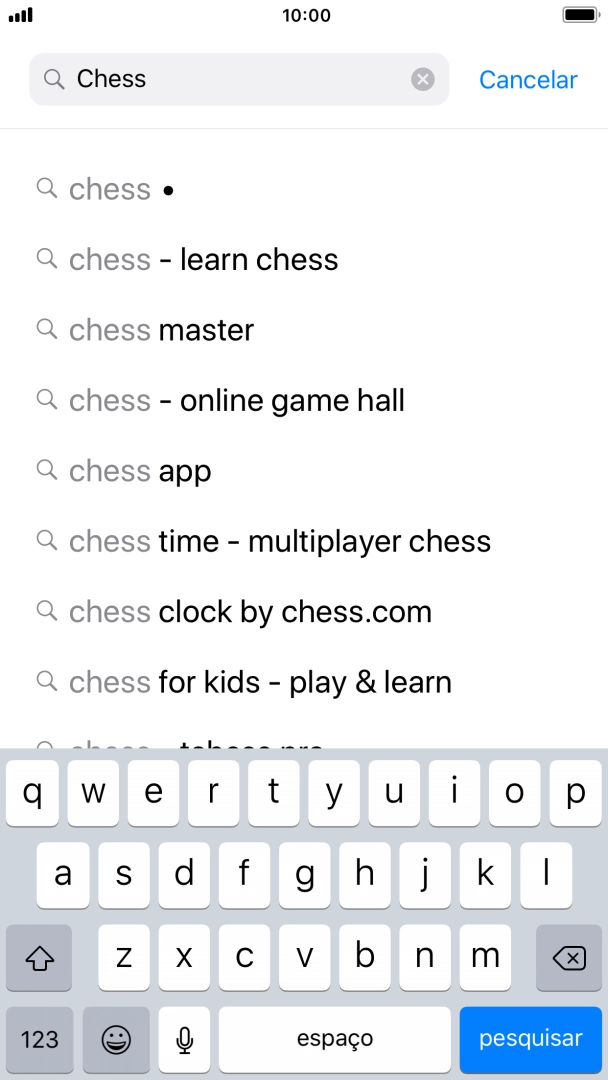Choose 'chess - learn chess' suggestion
Image resolution: width=608 pixels, height=1080 pixels.
tap(203, 260)
